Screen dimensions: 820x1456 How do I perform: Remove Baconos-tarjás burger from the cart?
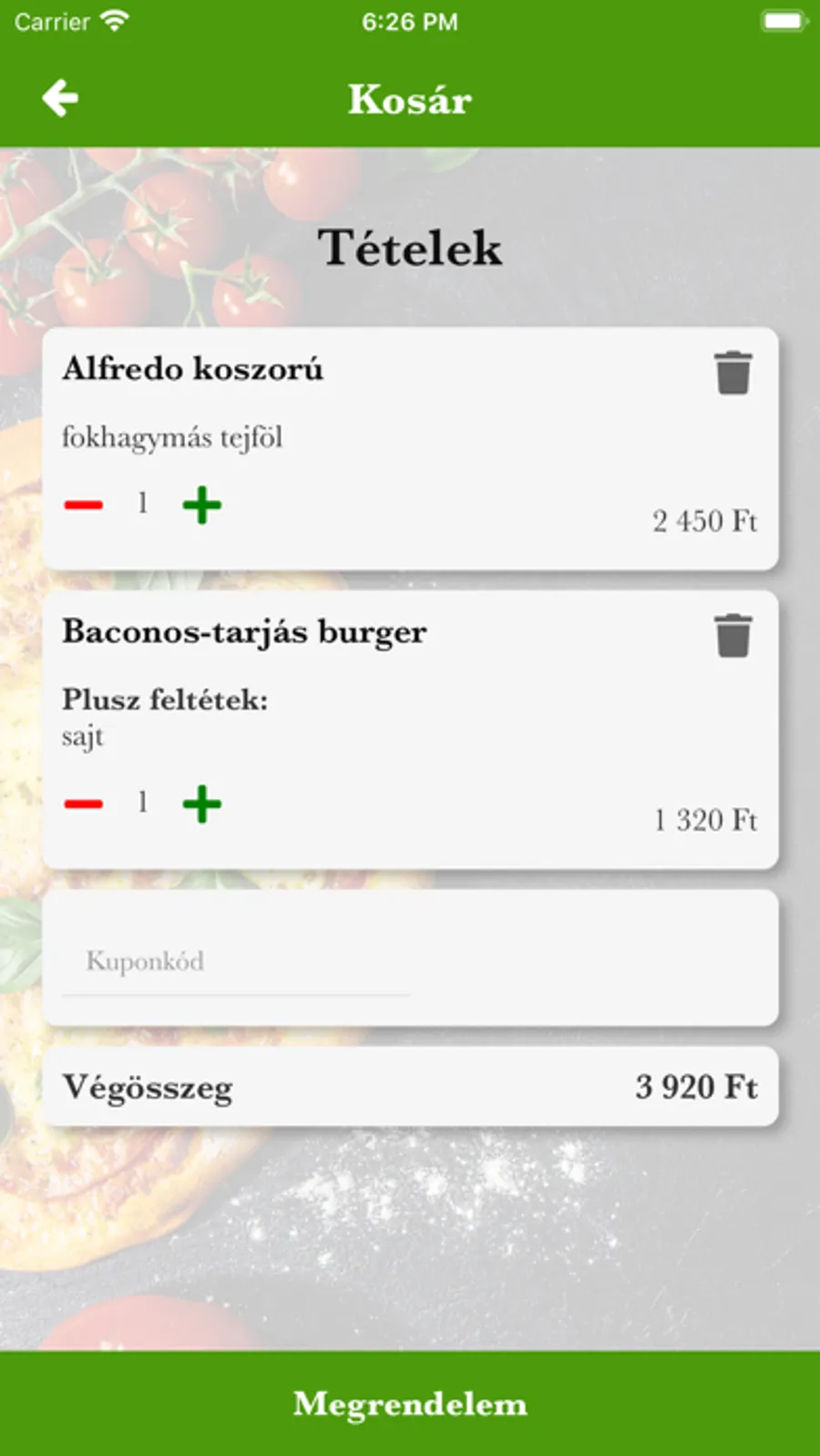coord(733,635)
